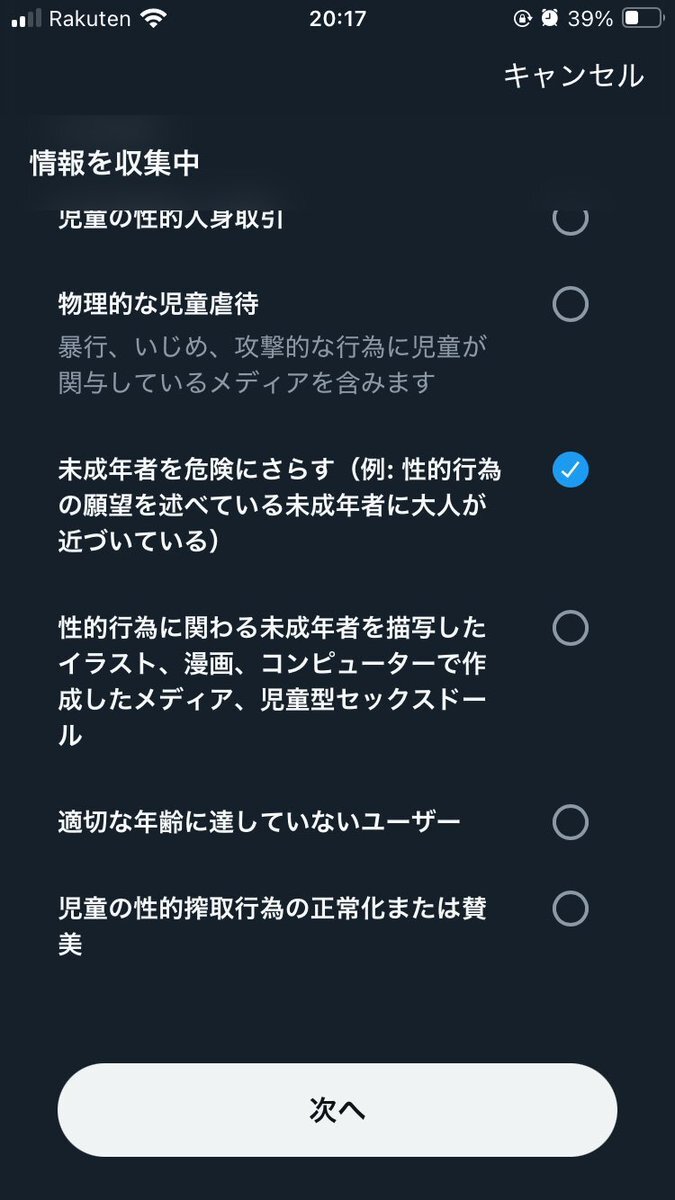The image size is (675, 1200).
Task: Tap キャンセル to cancel the report
Action: [x=573, y=75]
